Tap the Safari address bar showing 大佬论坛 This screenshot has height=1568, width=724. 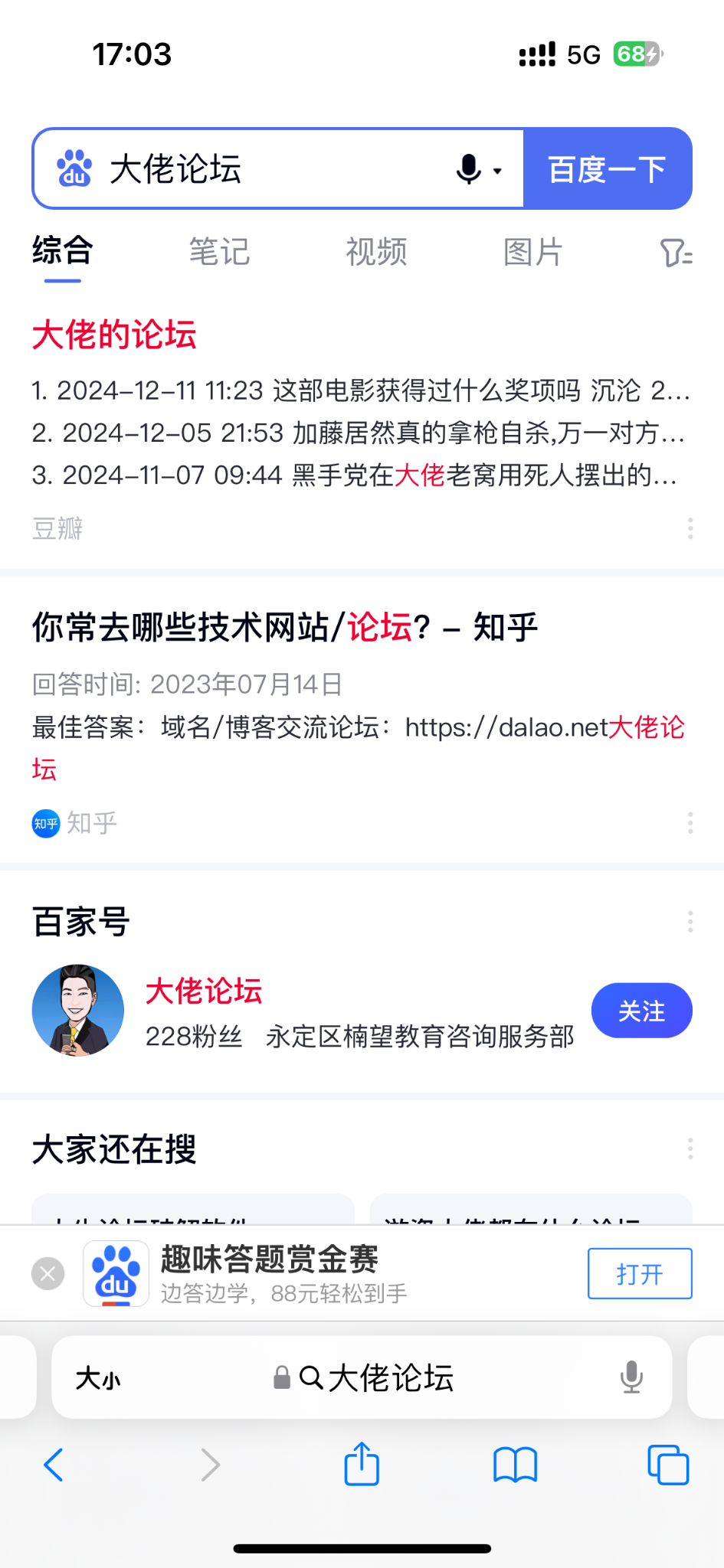(x=375, y=1378)
